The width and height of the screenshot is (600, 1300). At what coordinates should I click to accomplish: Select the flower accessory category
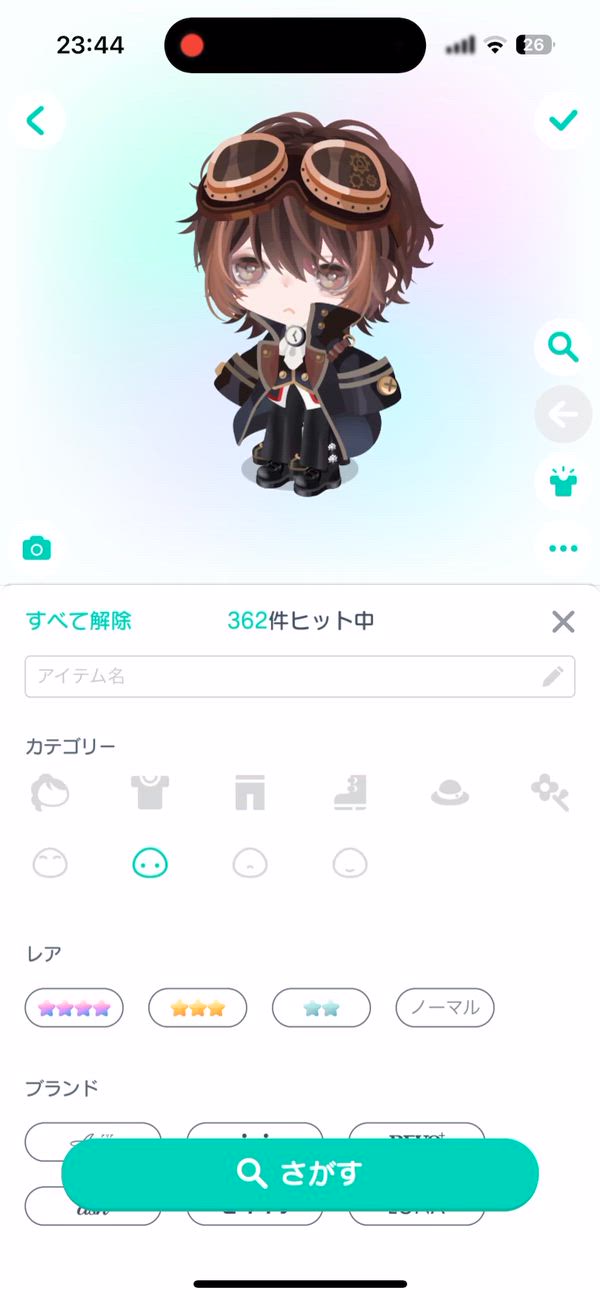(x=550, y=793)
